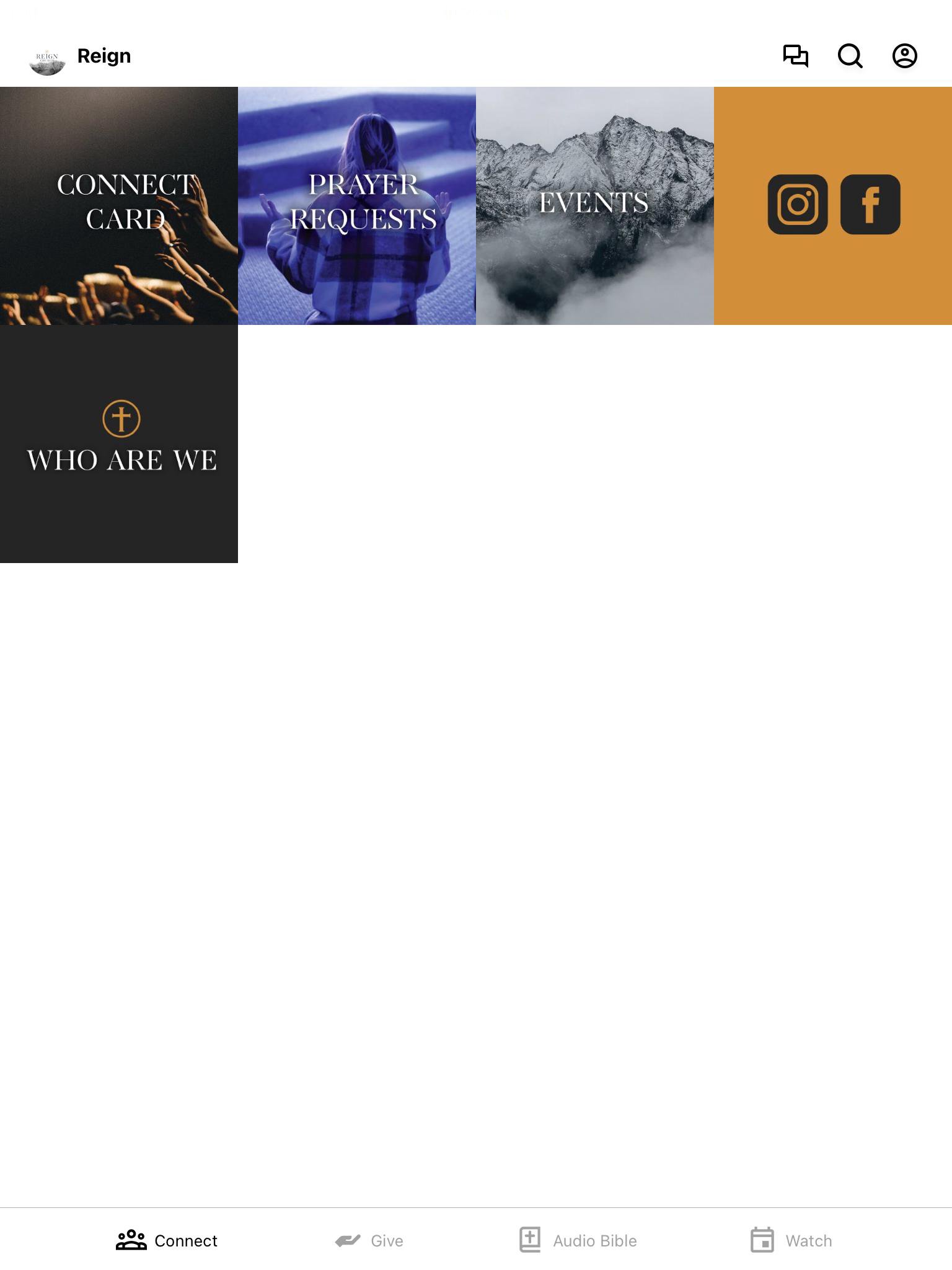Select the Connect tab
952x1270 pixels.
pyautogui.click(x=167, y=1240)
